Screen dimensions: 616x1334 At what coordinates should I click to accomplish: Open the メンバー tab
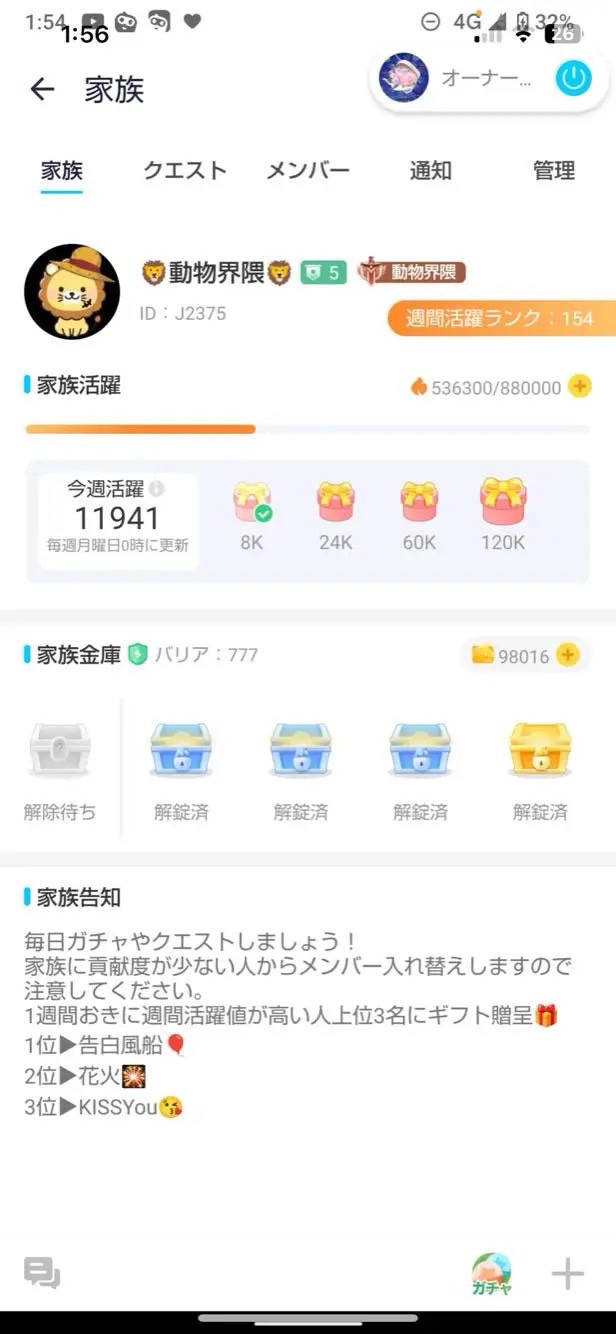click(x=308, y=171)
